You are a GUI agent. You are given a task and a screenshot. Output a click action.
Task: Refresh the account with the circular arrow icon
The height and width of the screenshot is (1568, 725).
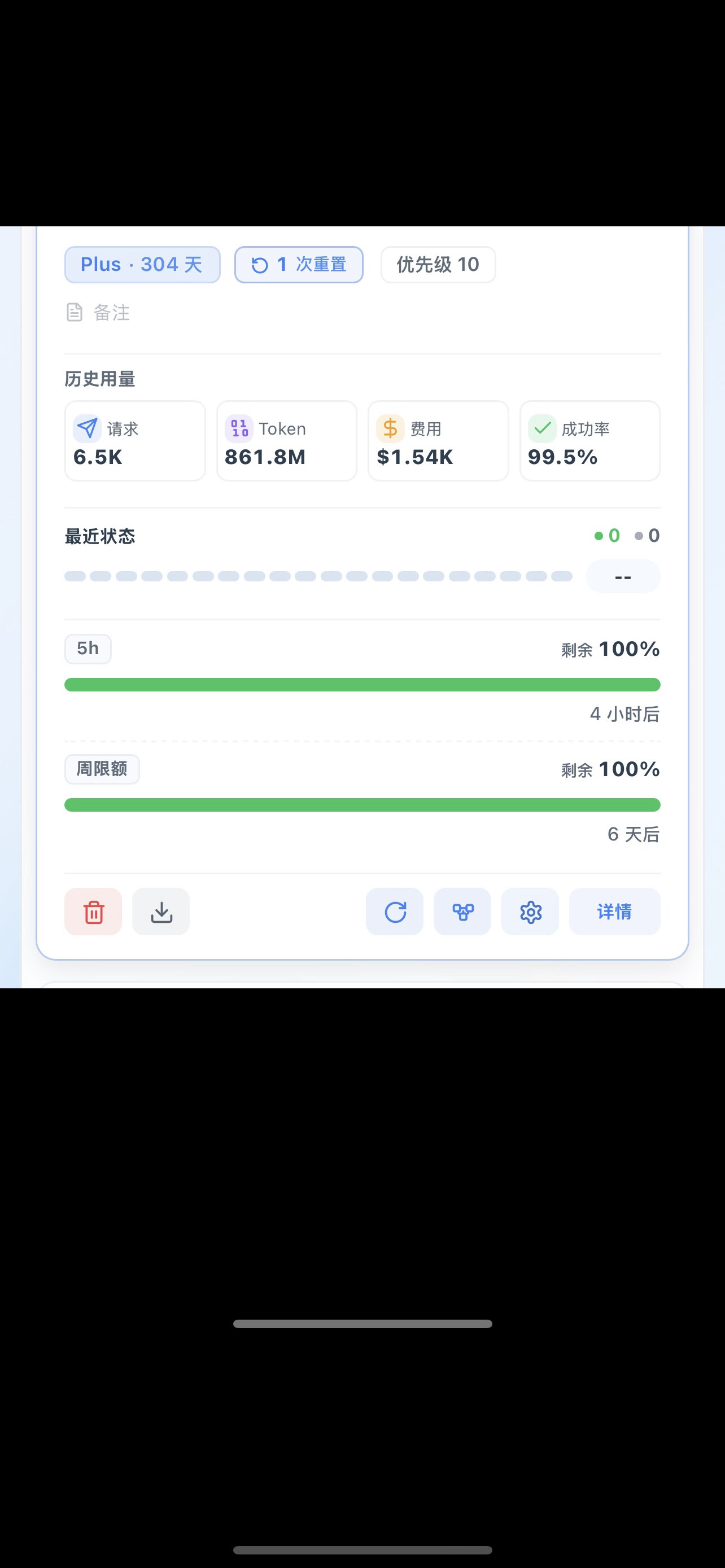tap(395, 911)
